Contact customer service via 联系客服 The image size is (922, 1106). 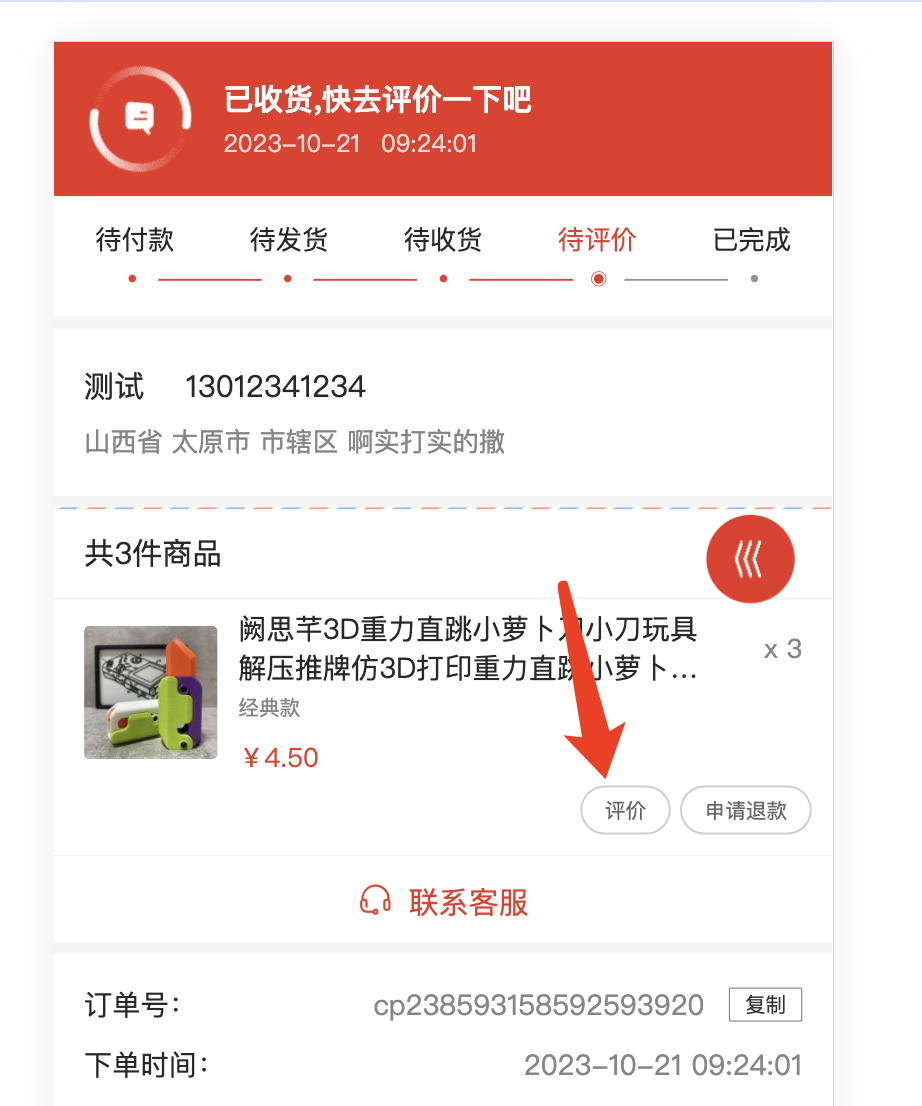444,902
